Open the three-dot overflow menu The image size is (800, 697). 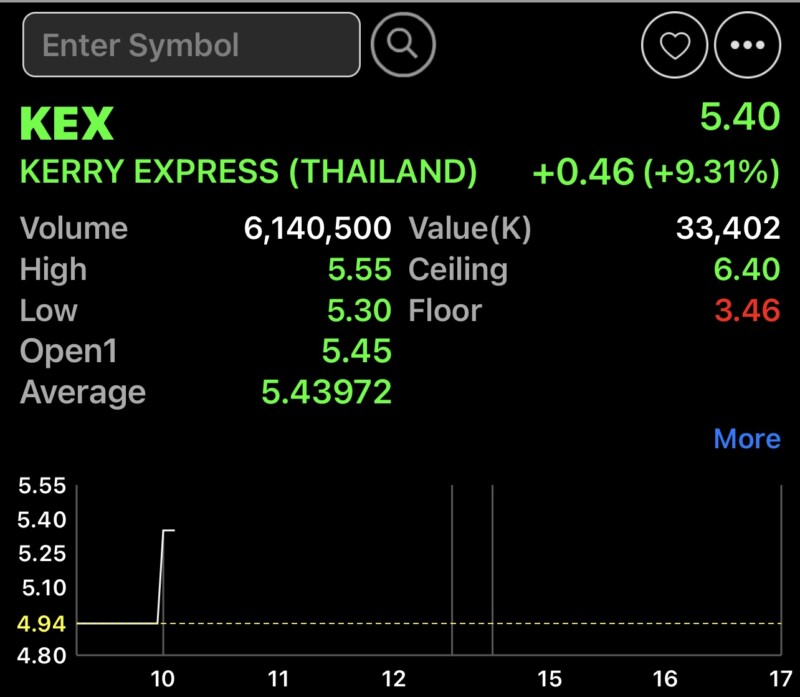pos(747,45)
